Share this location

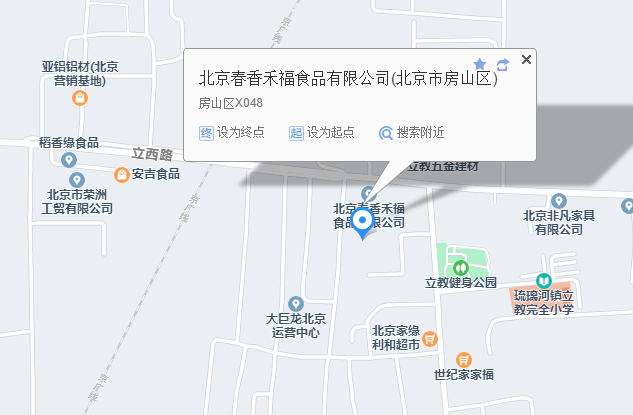pyautogui.click(x=503, y=64)
